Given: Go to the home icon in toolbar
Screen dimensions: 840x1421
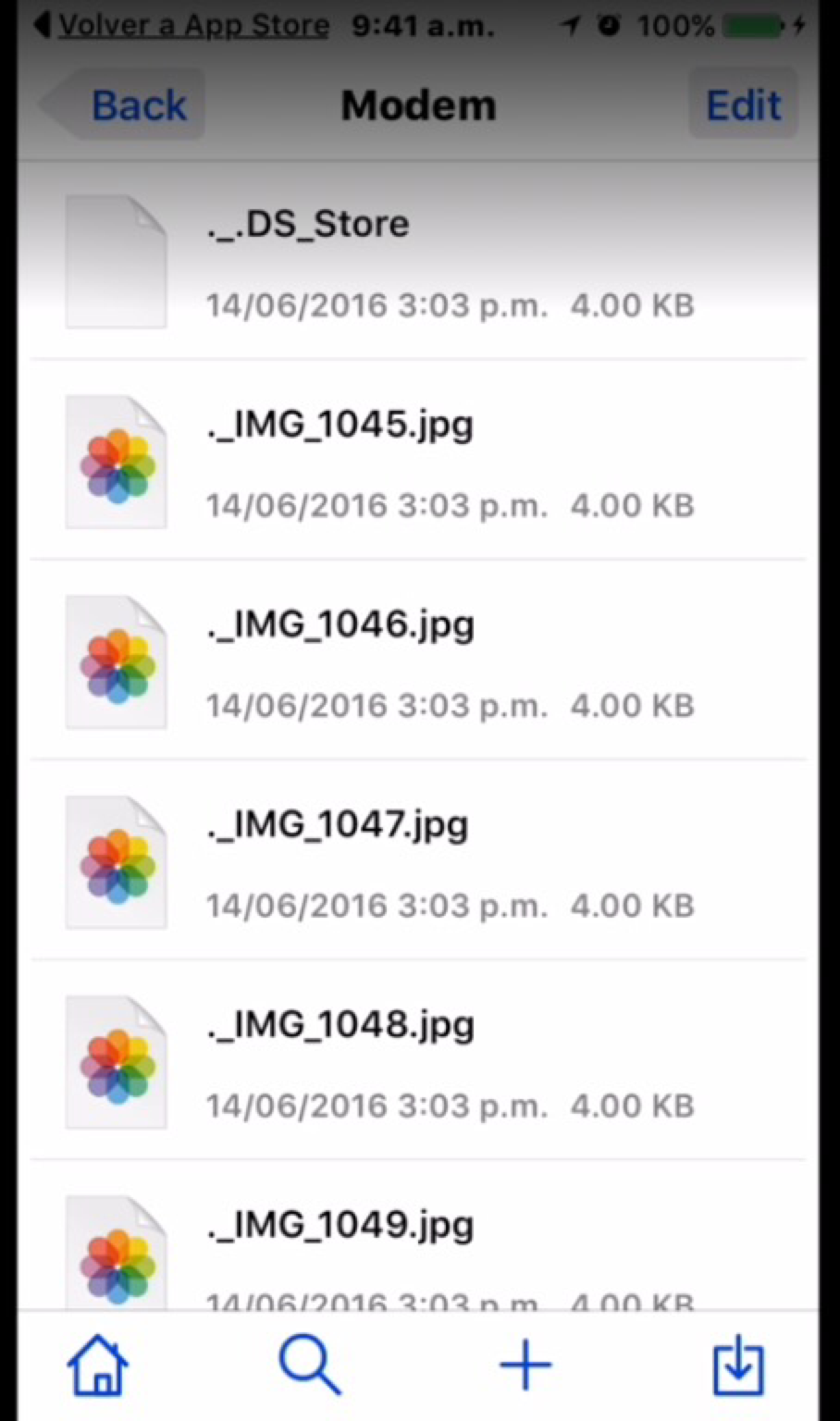Looking at the screenshot, I should tap(98, 1365).
